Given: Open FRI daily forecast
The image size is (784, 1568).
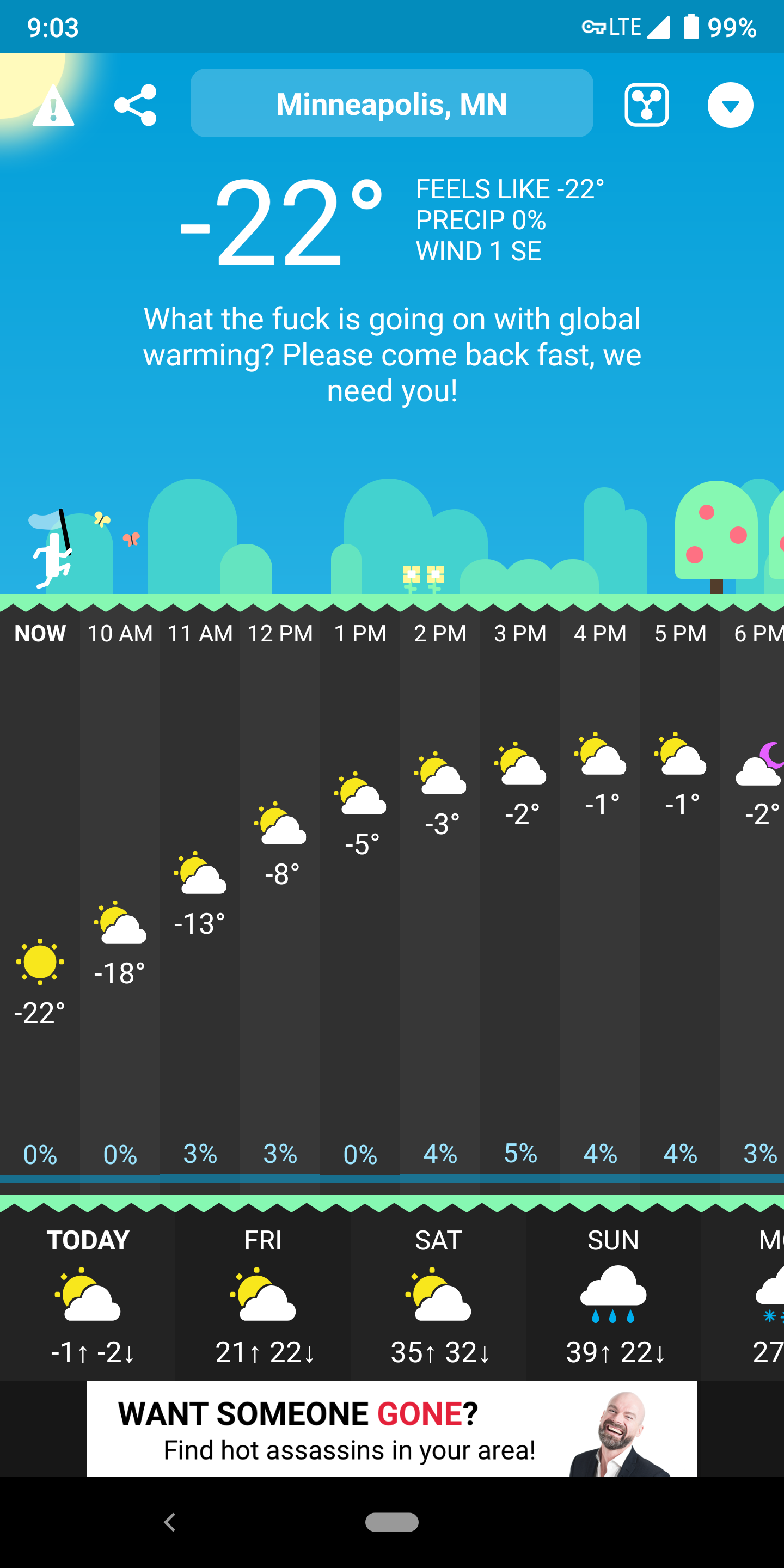Looking at the screenshot, I should point(263,1295).
